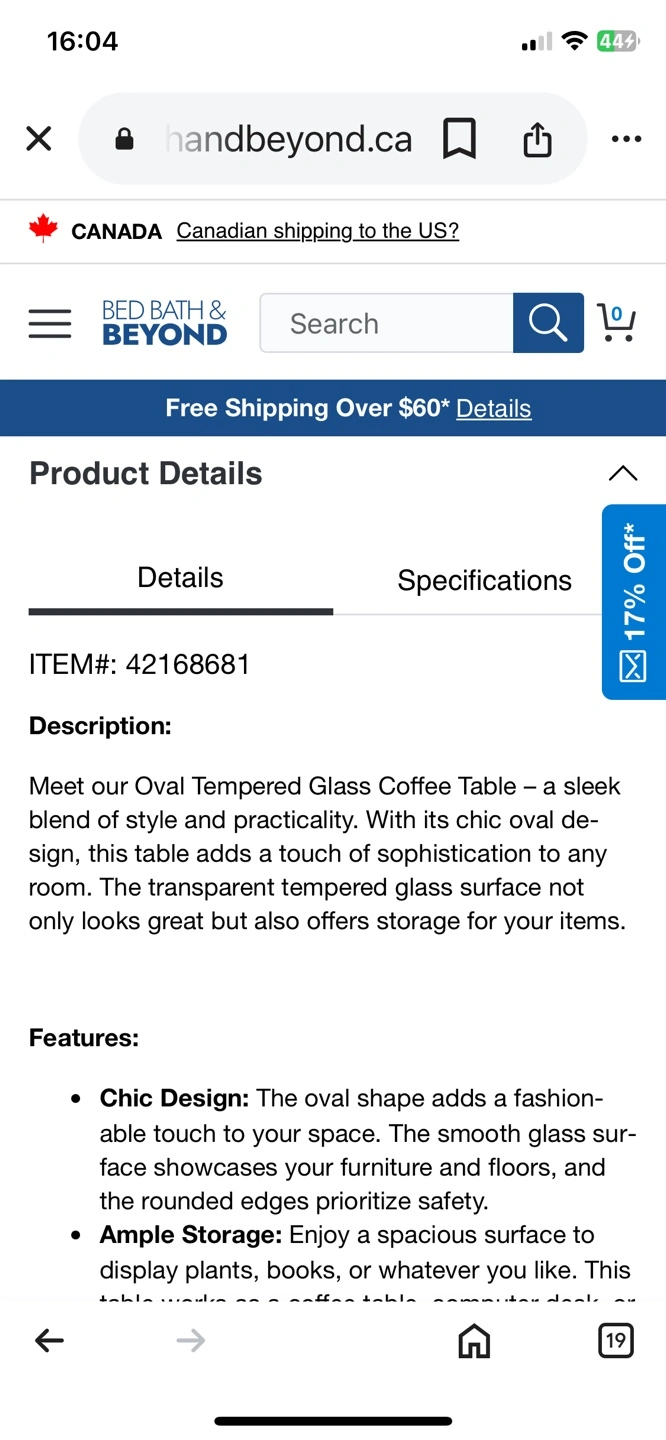Bookmark this page in the browser
The height and width of the screenshot is (1440, 666).
coord(459,139)
